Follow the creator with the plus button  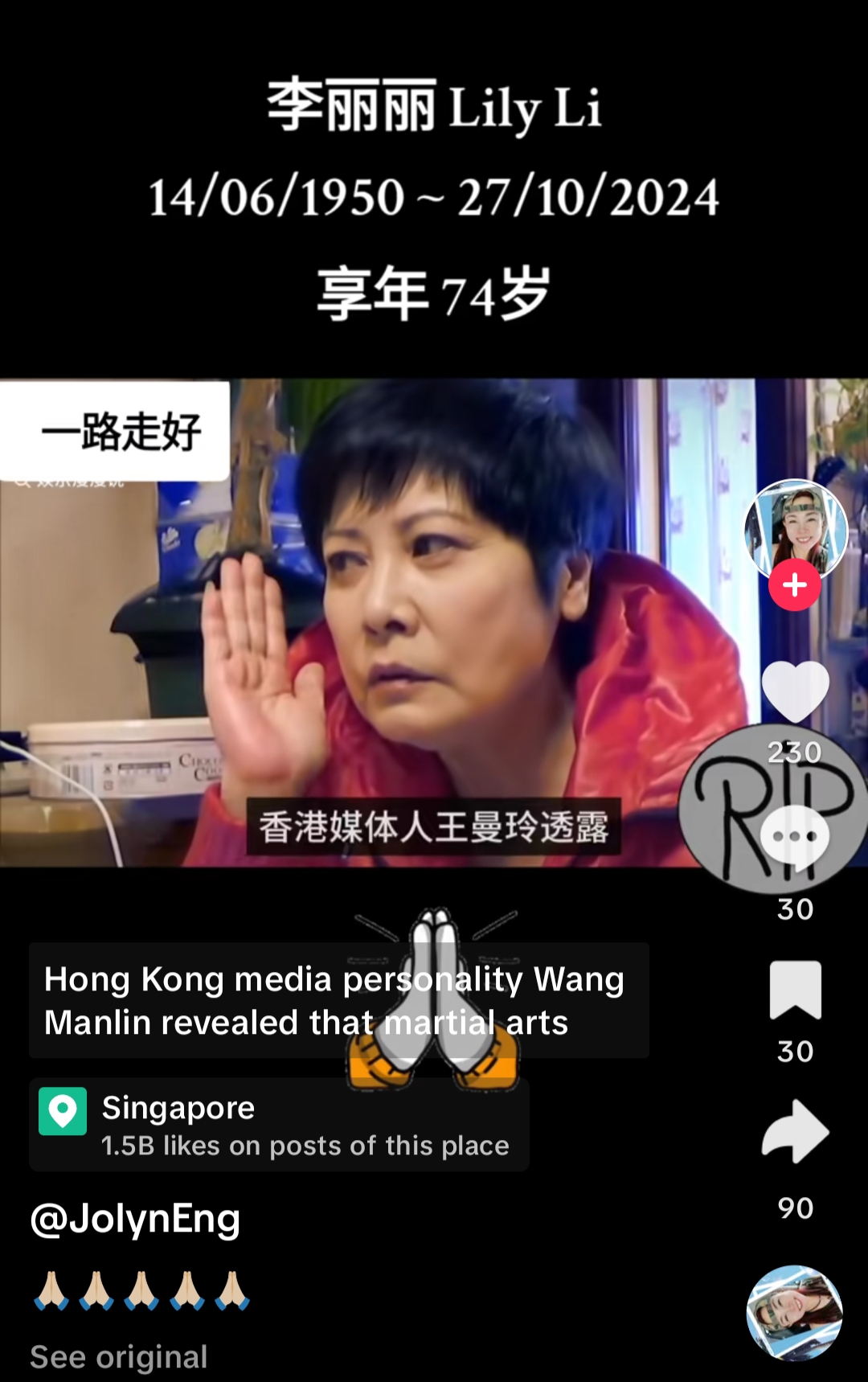click(x=795, y=585)
